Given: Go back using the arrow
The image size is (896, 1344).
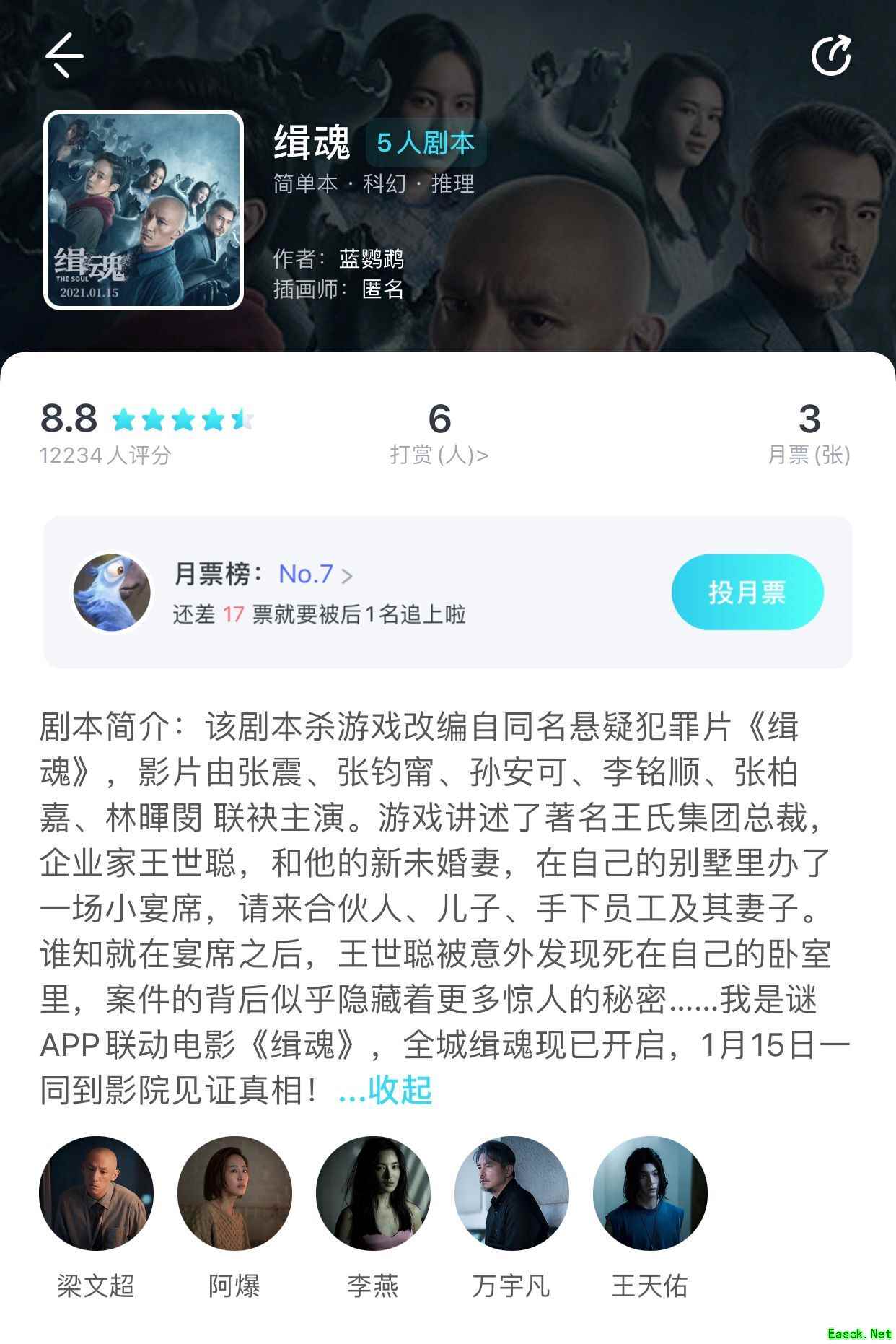Looking at the screenshot, I should (64, 55).
